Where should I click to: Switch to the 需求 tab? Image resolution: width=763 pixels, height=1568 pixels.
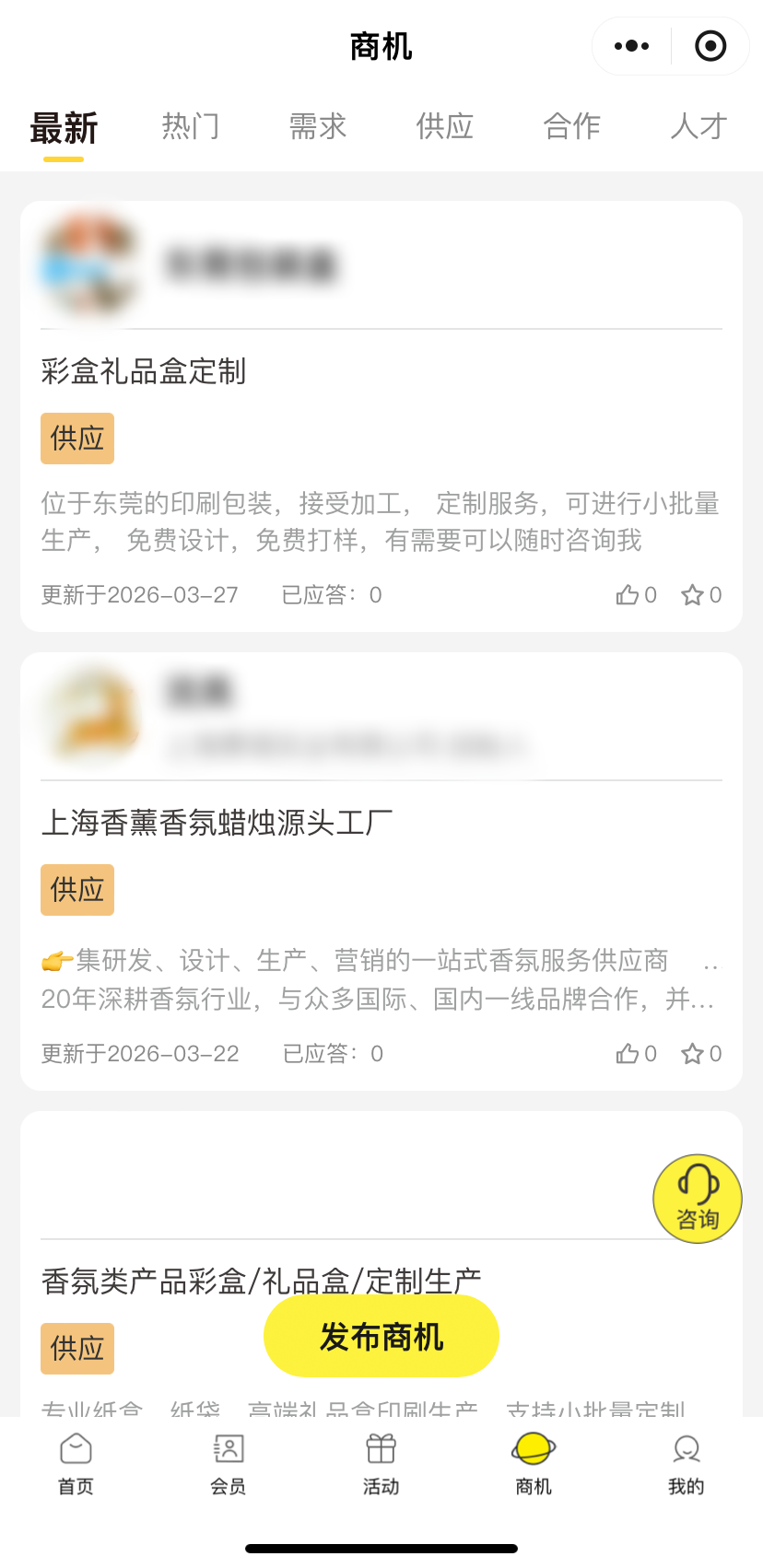point(318,126)
